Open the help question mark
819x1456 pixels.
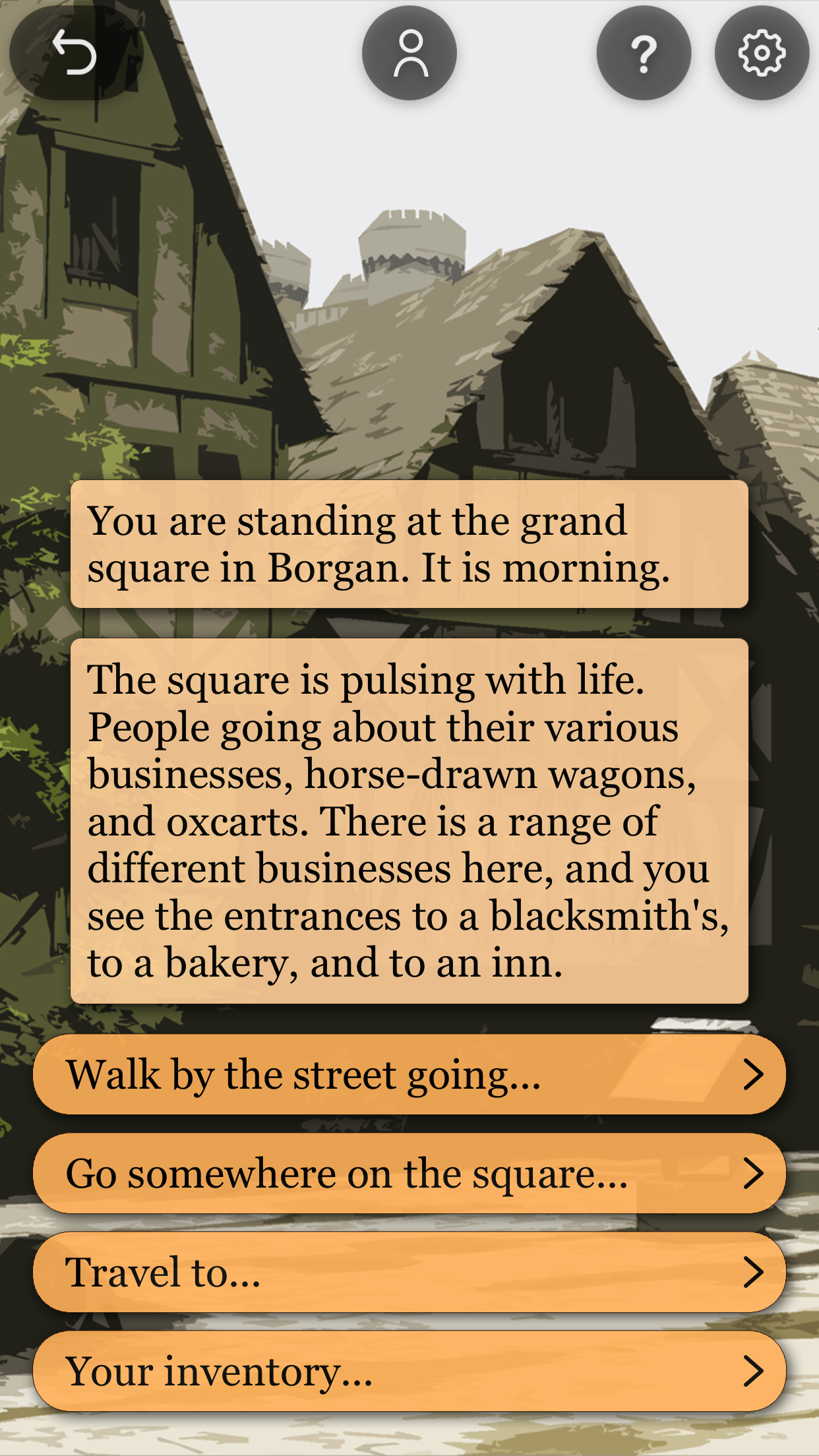(644, 53)
